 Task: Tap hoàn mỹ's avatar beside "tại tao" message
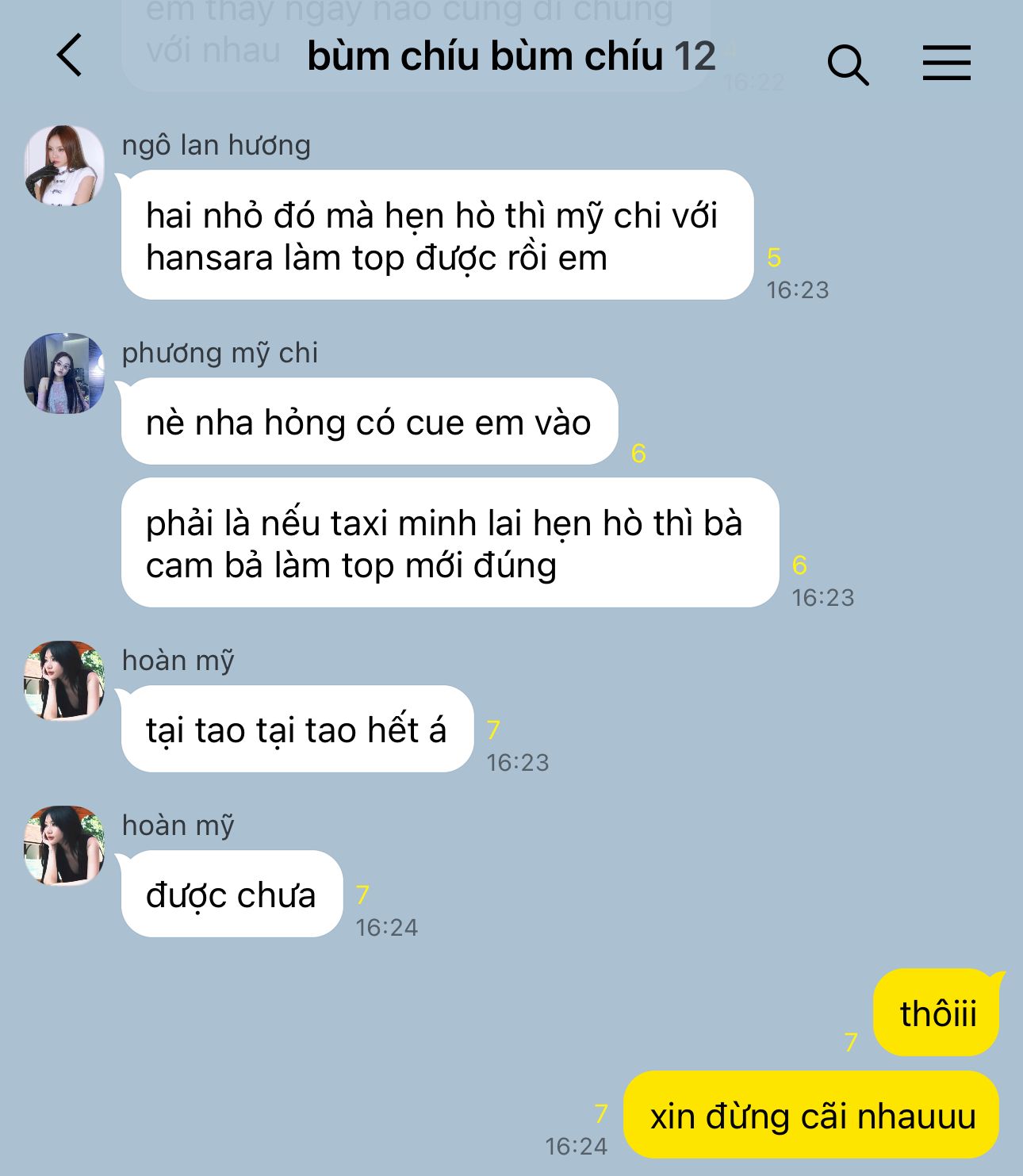click(64, 680)
